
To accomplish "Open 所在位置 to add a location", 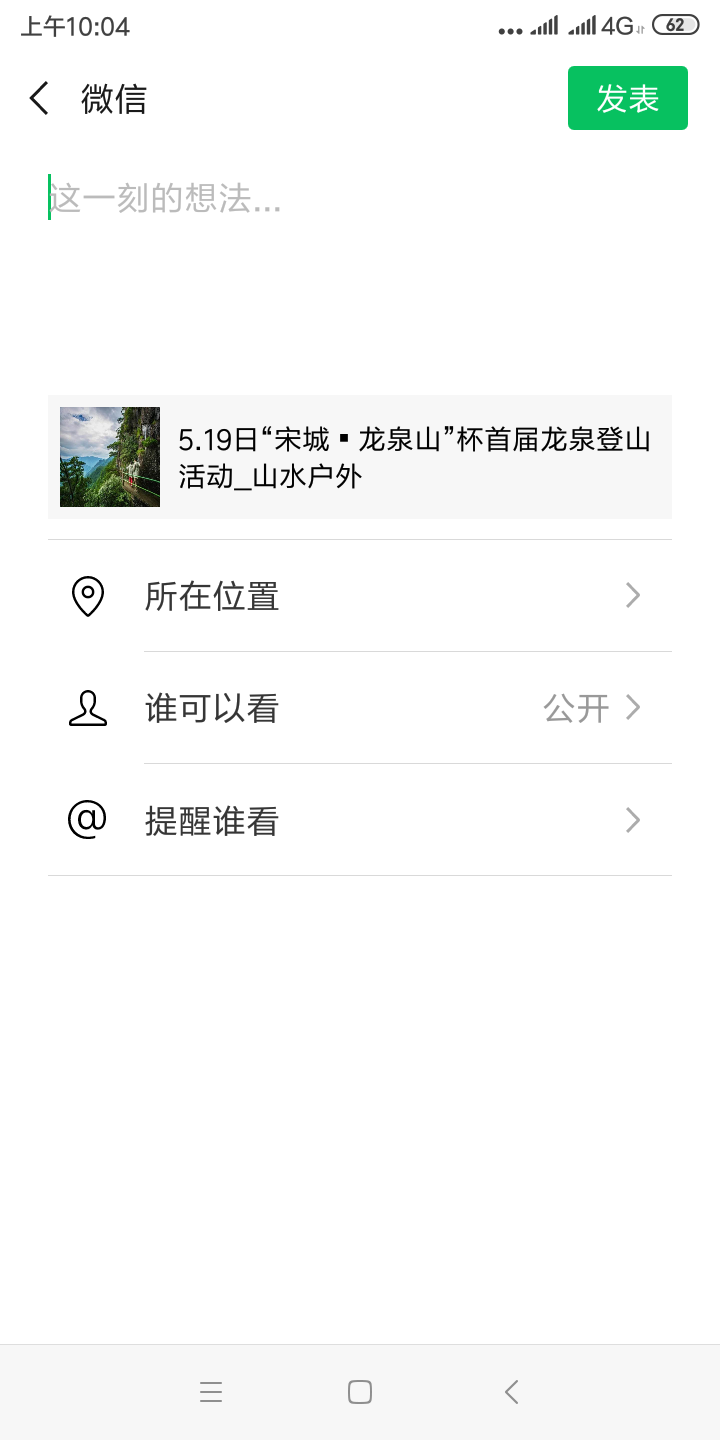I will 360,596.
